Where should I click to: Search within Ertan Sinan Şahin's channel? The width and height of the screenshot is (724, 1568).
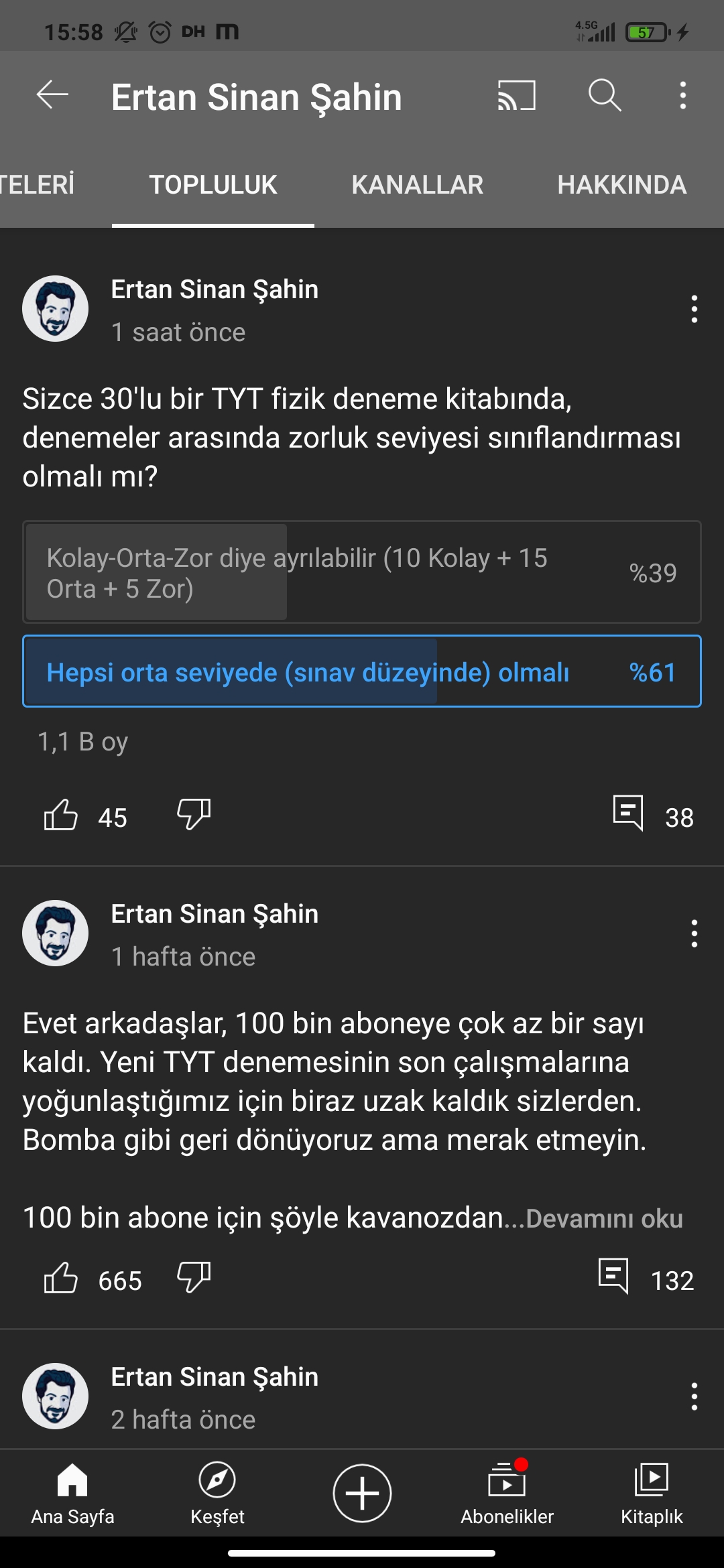pos(605,95)
